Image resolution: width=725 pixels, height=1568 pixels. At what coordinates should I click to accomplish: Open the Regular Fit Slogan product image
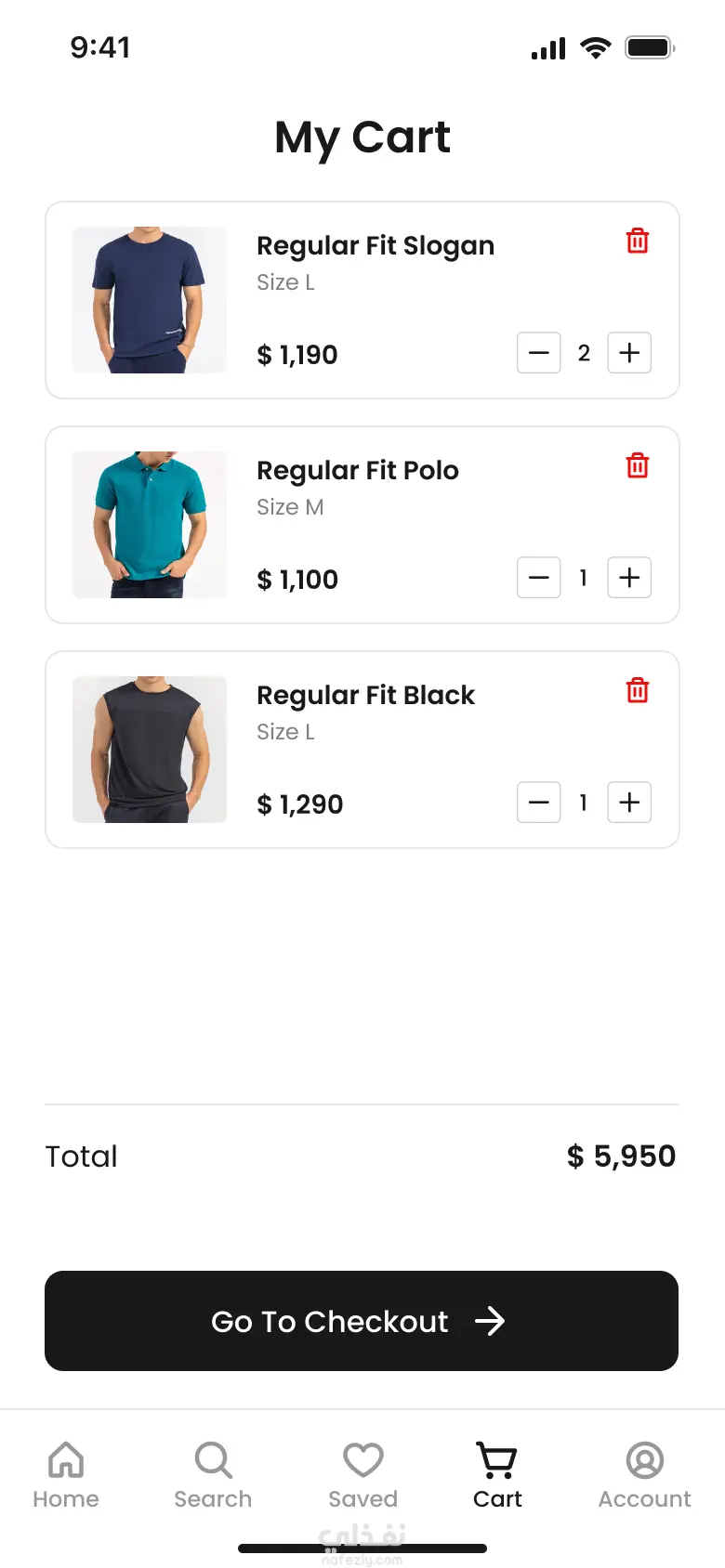[150, 300]
